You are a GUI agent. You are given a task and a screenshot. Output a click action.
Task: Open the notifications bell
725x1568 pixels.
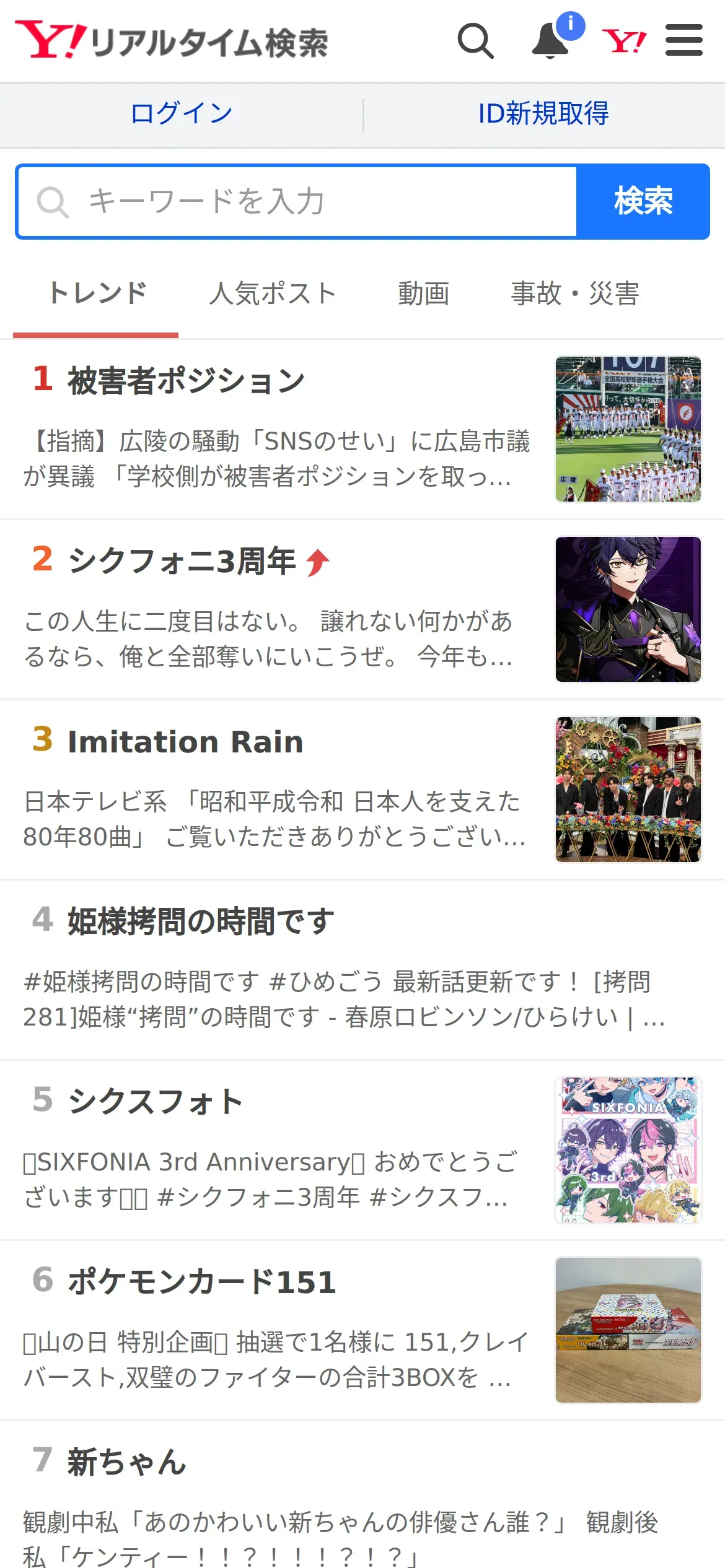551,41
